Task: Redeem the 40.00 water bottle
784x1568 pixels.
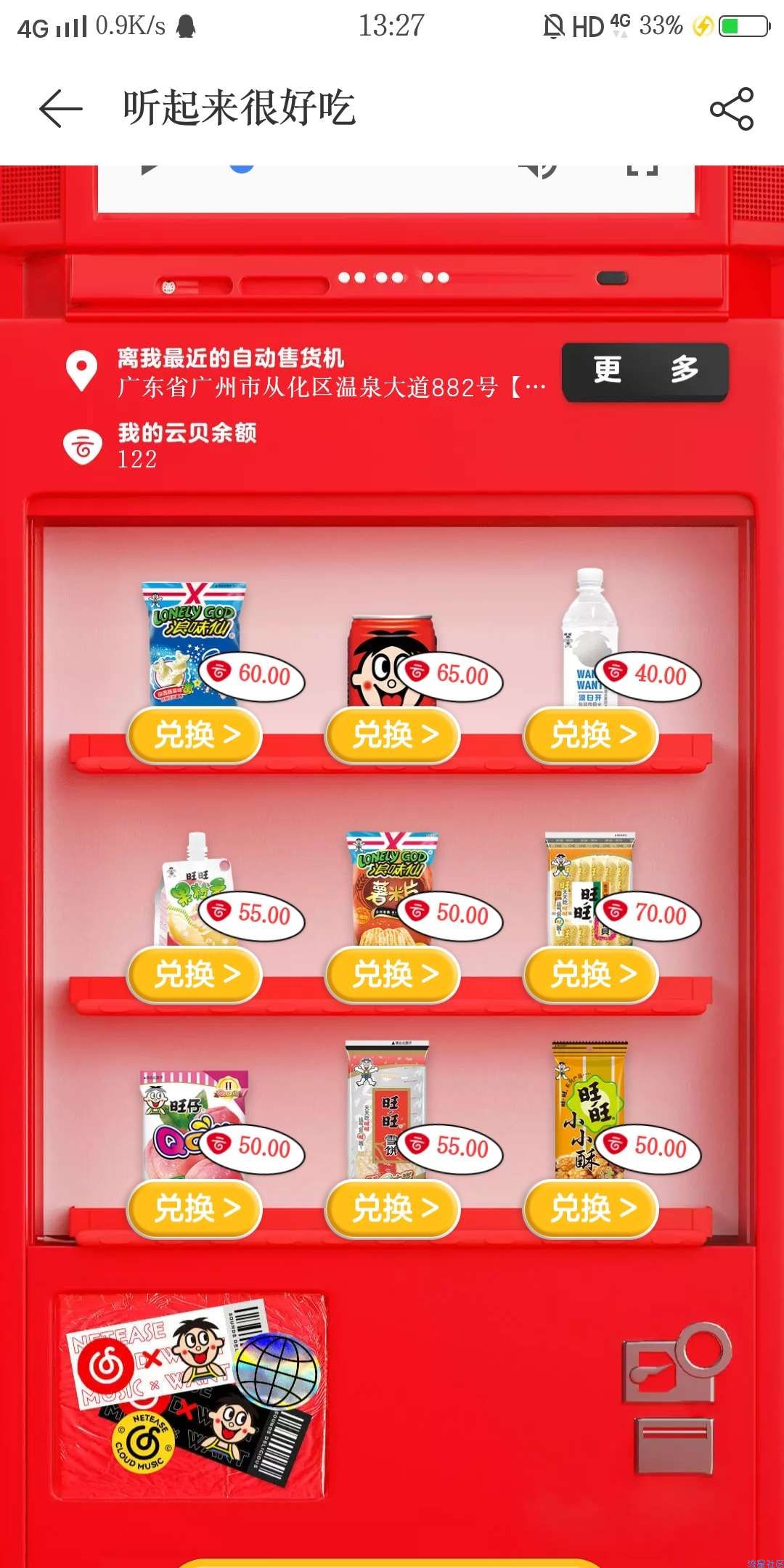Action: point(591,735)
